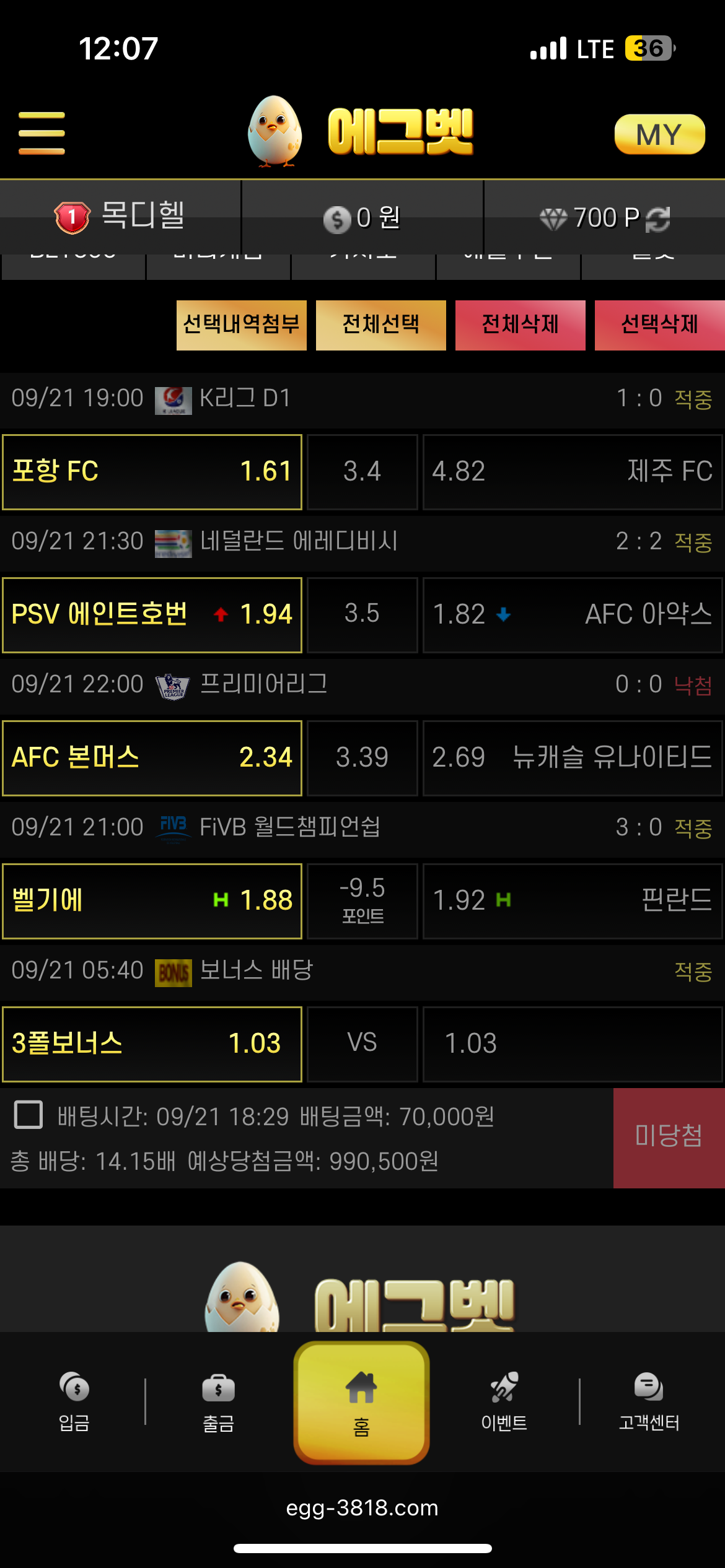
Task: Delete all history with 전체삭제
Action: point(521,325)
